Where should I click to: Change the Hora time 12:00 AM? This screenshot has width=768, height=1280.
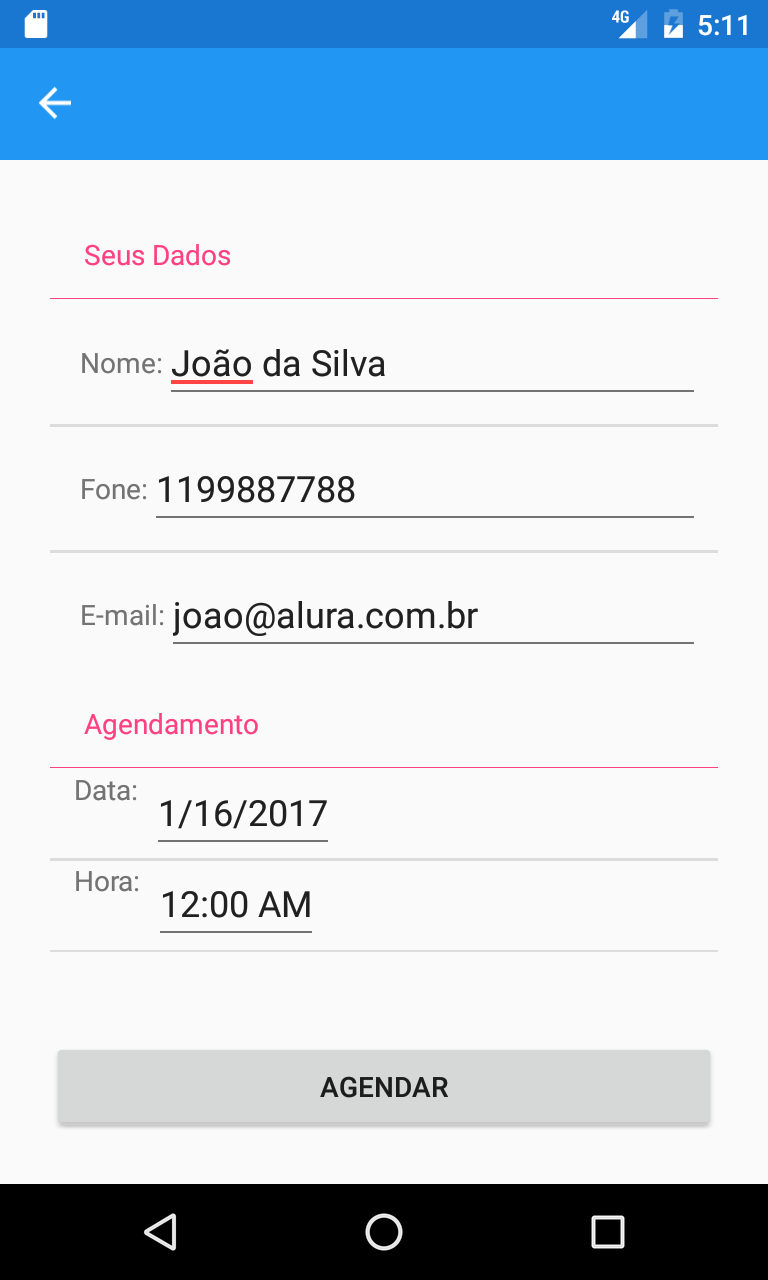236,905
